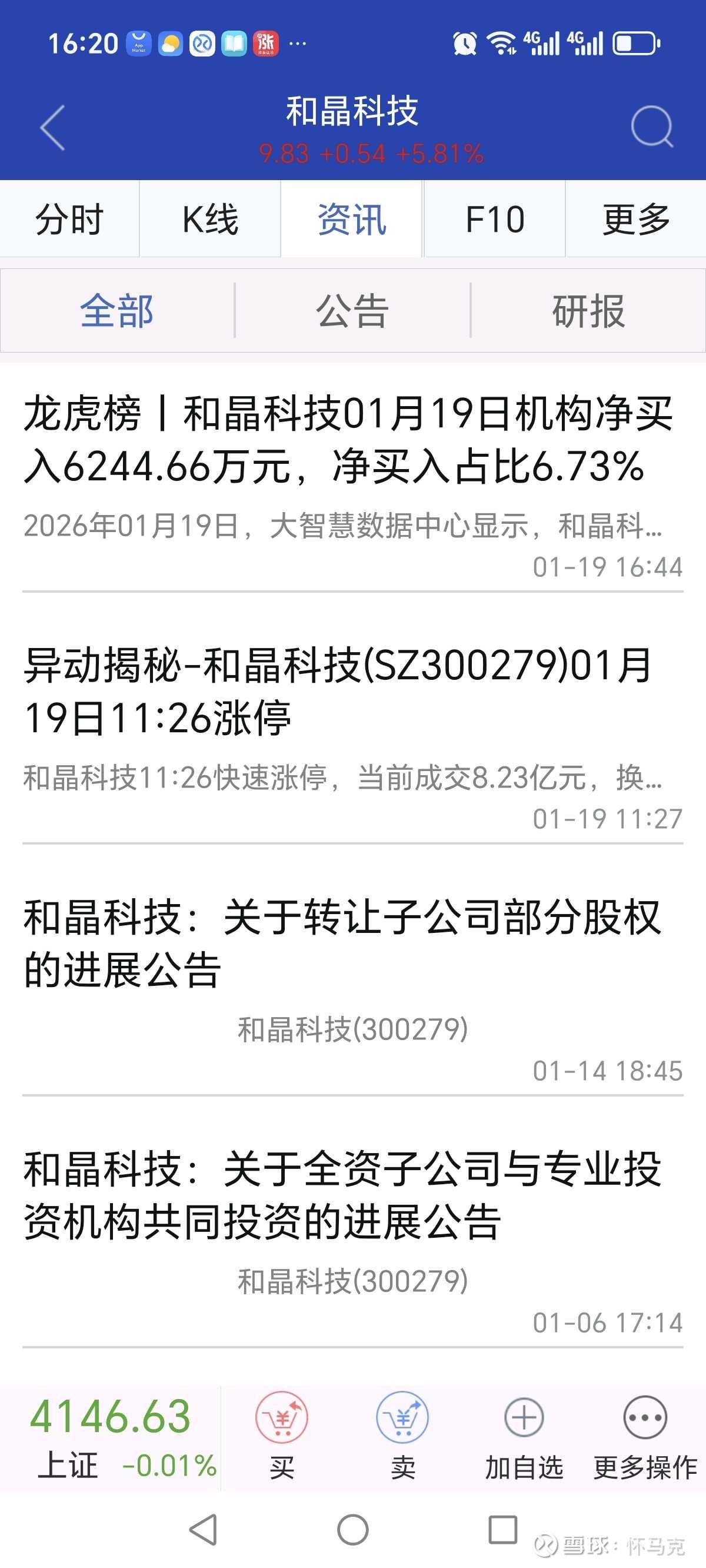View the 上证 index quote
This screenshot has height=1568, width=706.
point(111,1438)
